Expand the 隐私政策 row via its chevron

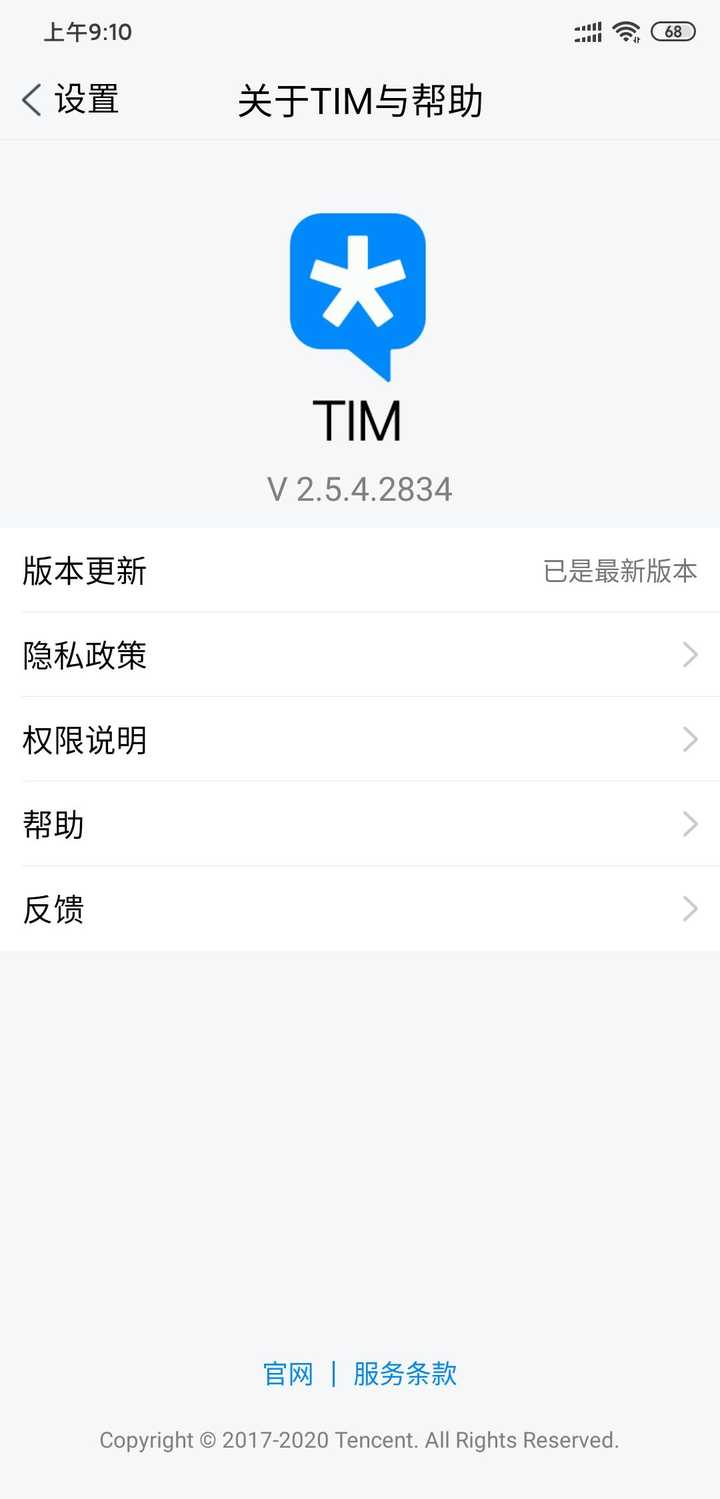pyautogui.click(x=688, y=655)
